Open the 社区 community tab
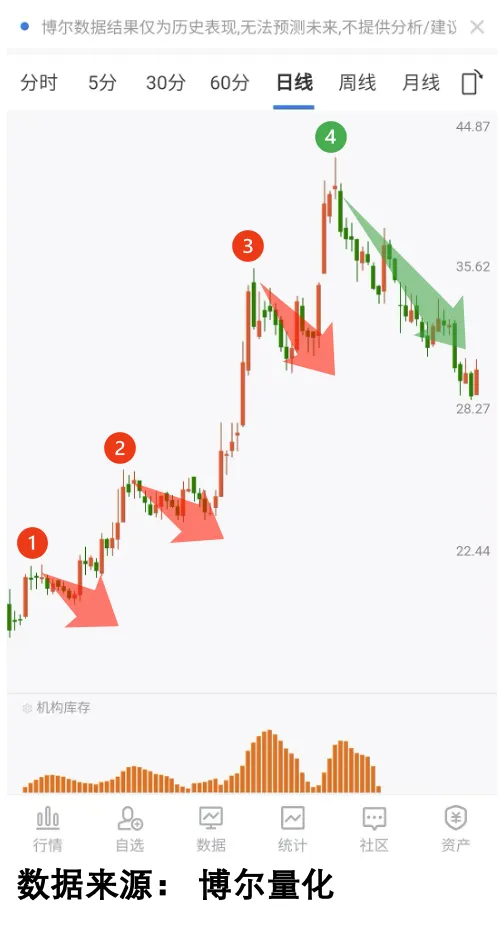This screenshot has height=926, width=504. tap(374, 830)
